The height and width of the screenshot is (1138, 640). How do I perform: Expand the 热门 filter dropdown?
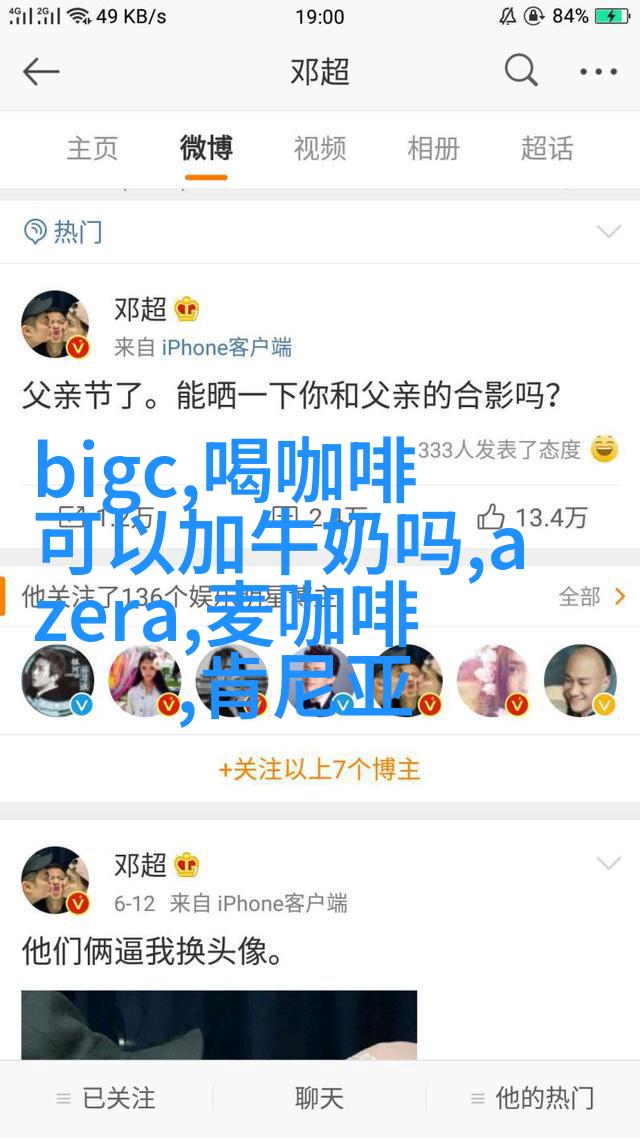[x=608, y=233]
